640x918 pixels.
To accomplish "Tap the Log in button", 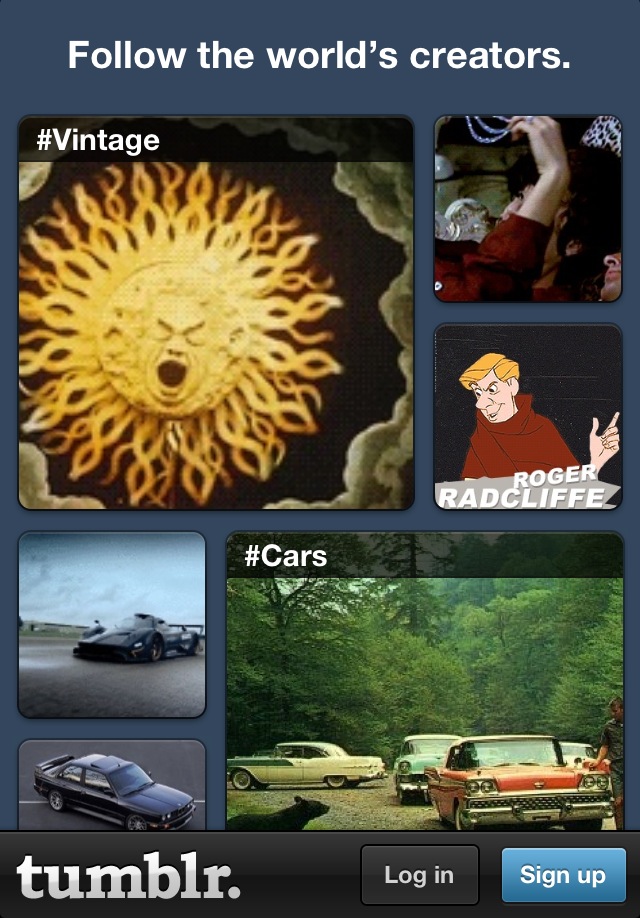I will tap(419, 875).
